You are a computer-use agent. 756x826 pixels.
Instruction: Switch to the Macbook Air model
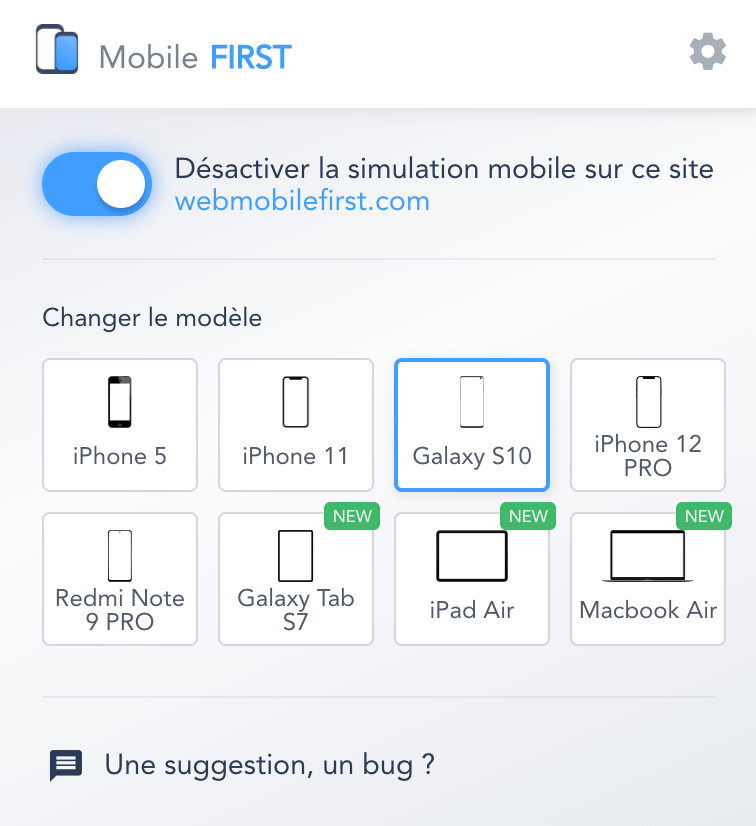(648, 579)
